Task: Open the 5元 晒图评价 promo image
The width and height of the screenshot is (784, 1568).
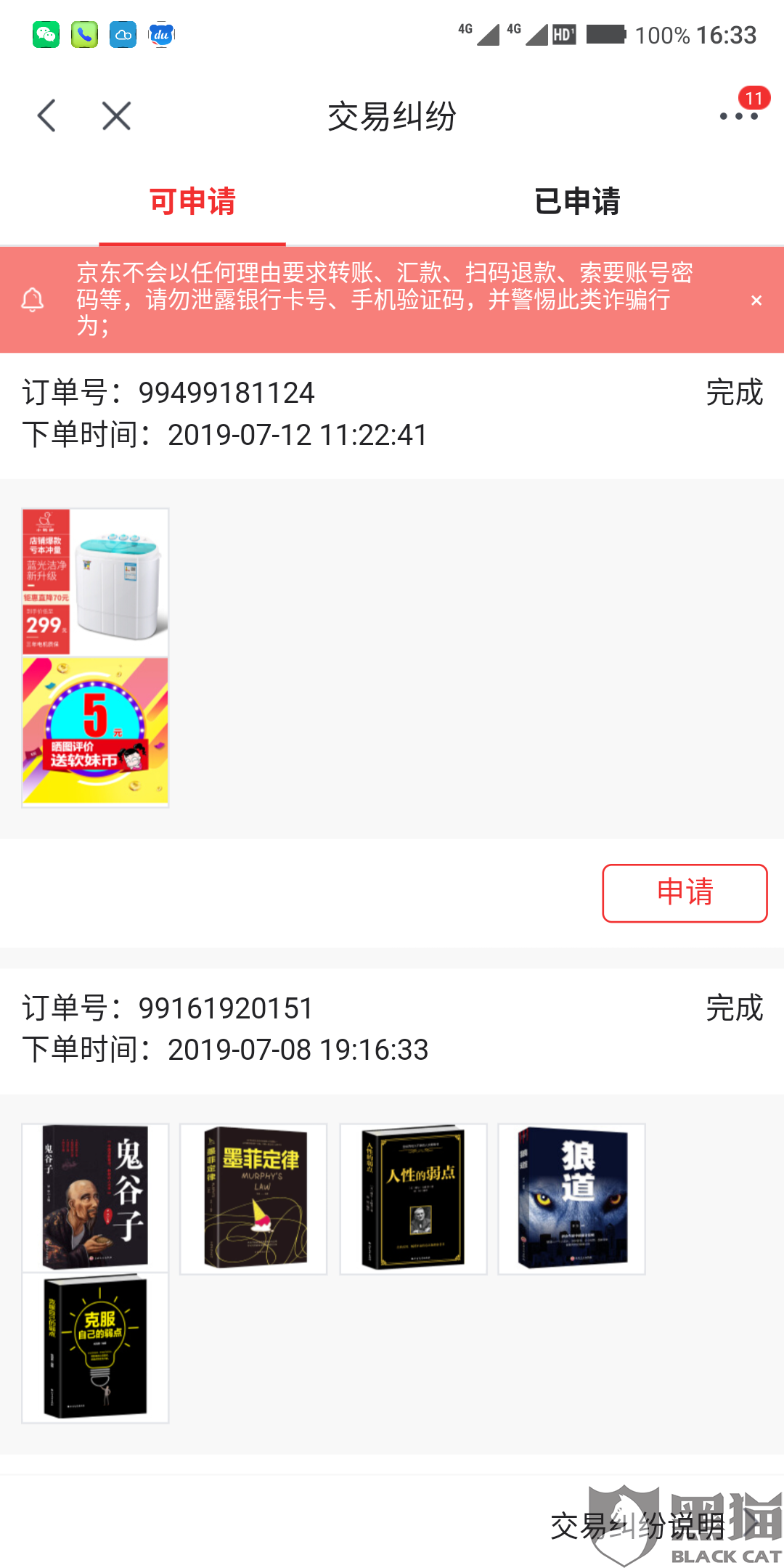Action: [x=95, y=732]
